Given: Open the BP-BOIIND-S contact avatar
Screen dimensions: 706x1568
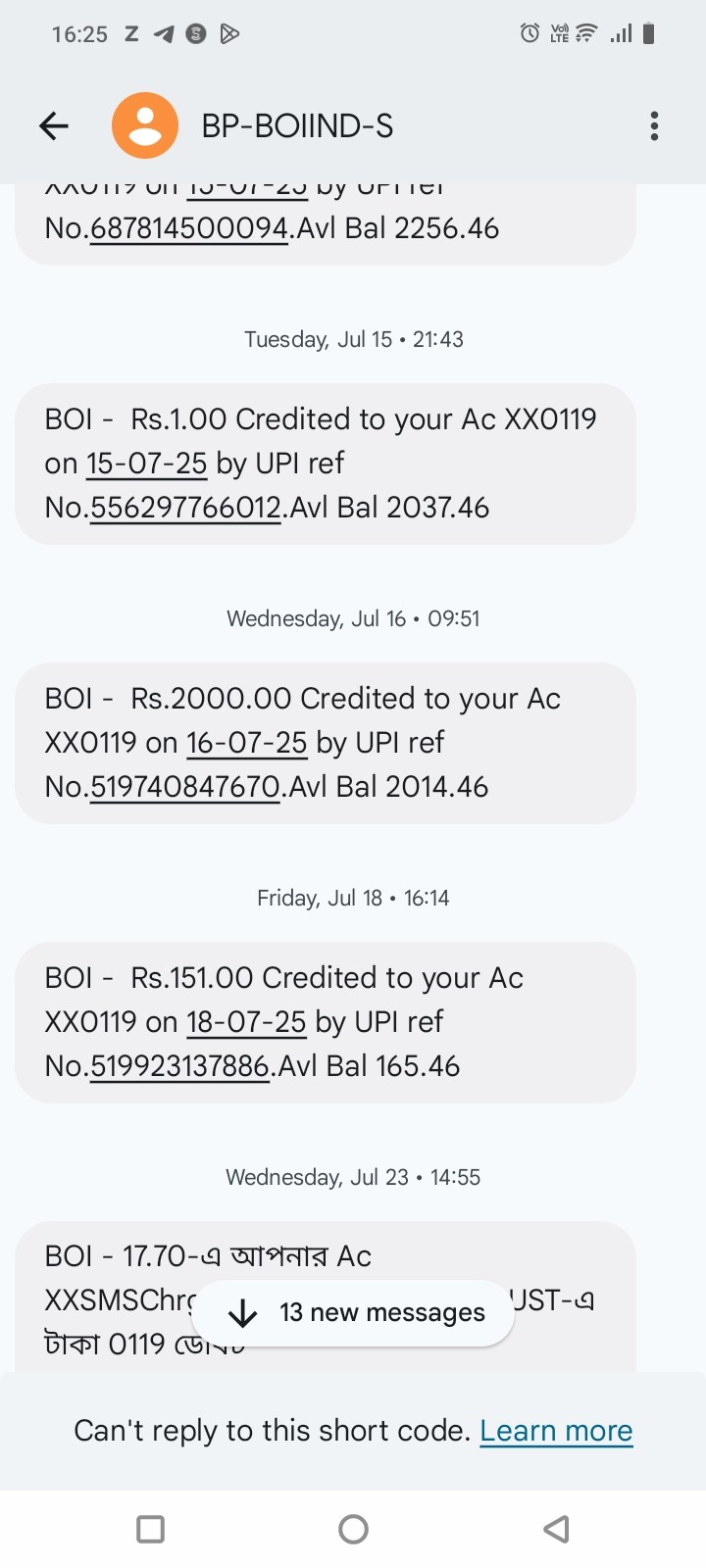Looking at the screenshot, I should [145, 125].
